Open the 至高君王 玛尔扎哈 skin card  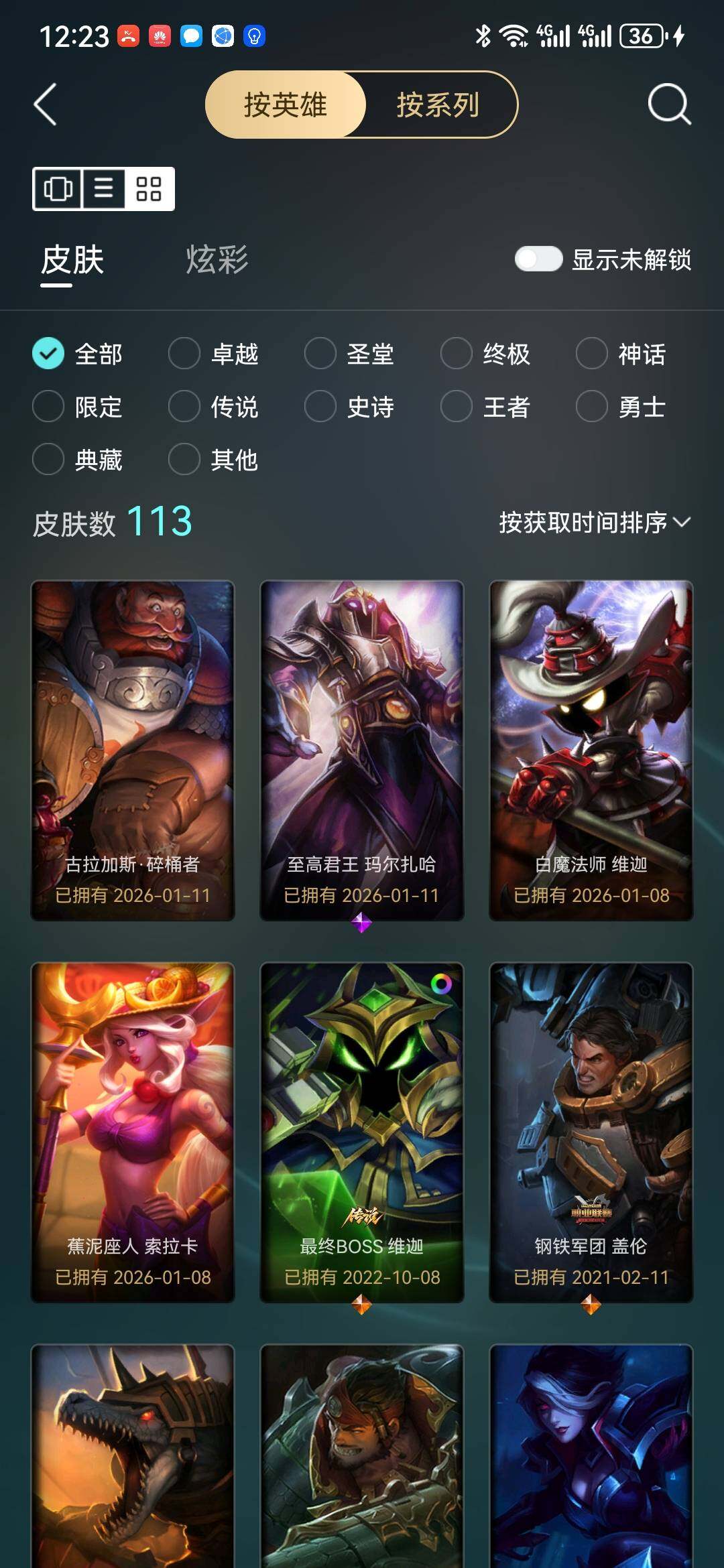(x=362, y=750)
